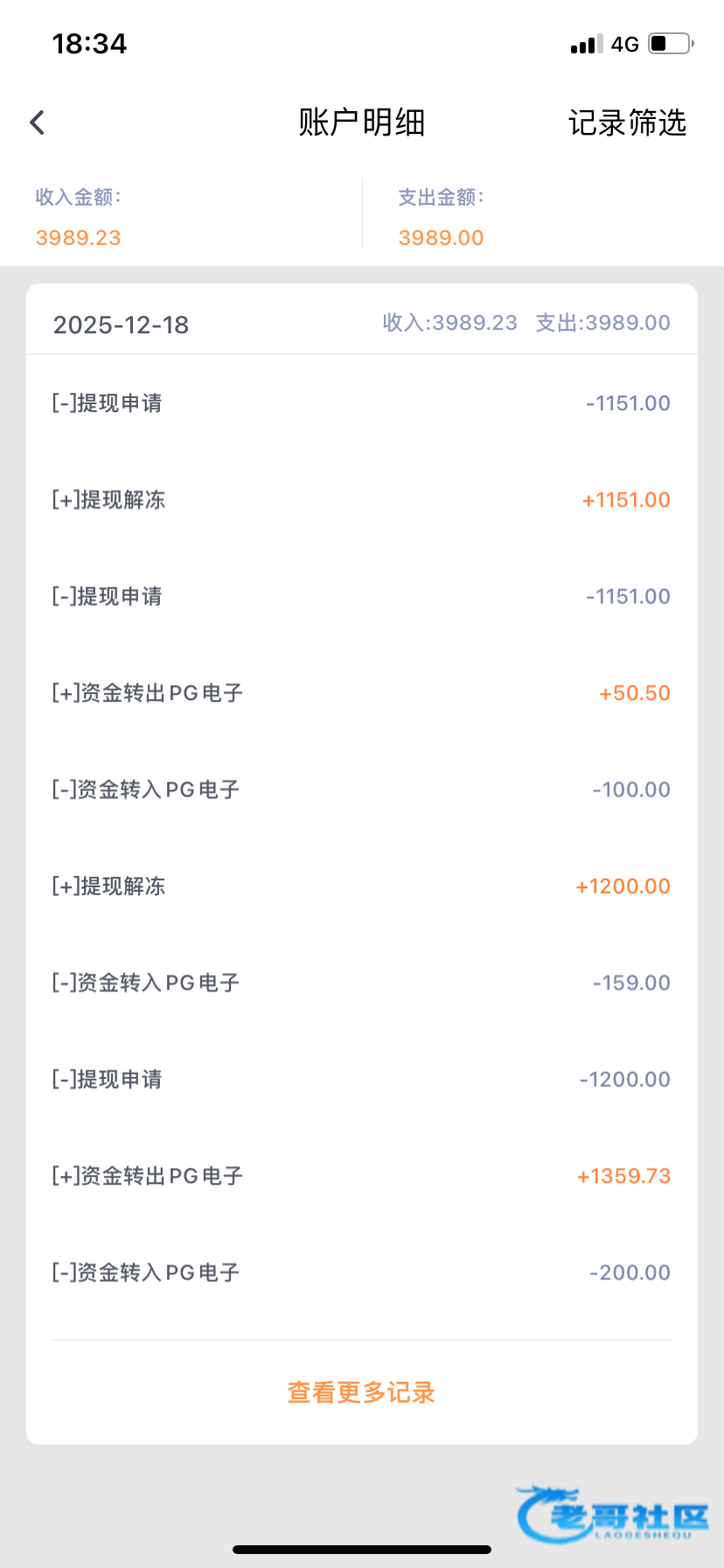Tap 查看更多记录 to load more

(361, 1392)
